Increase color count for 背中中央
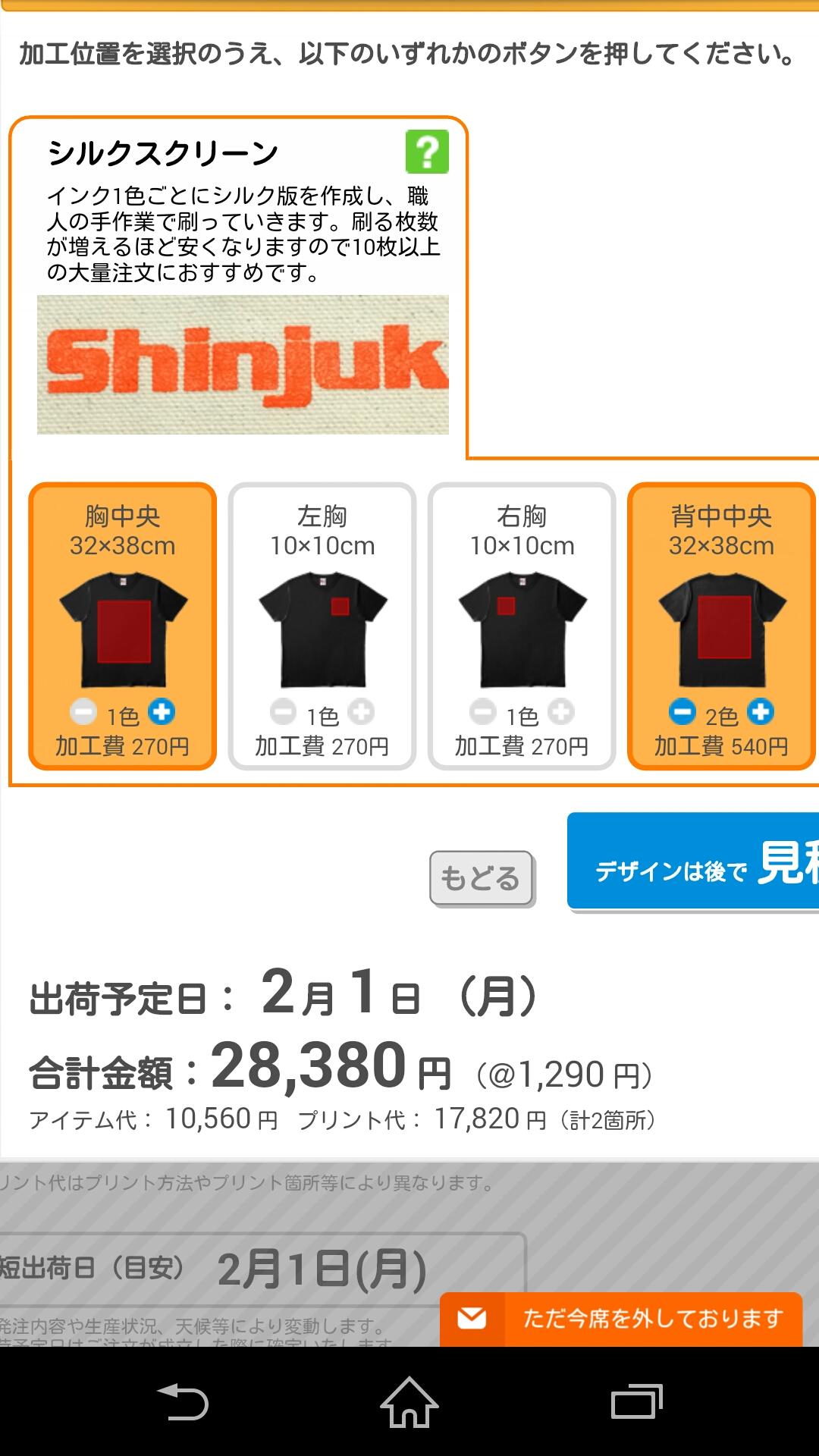Image resolution: width=819 pixels, height=1456 pixels. pos(761,712)
